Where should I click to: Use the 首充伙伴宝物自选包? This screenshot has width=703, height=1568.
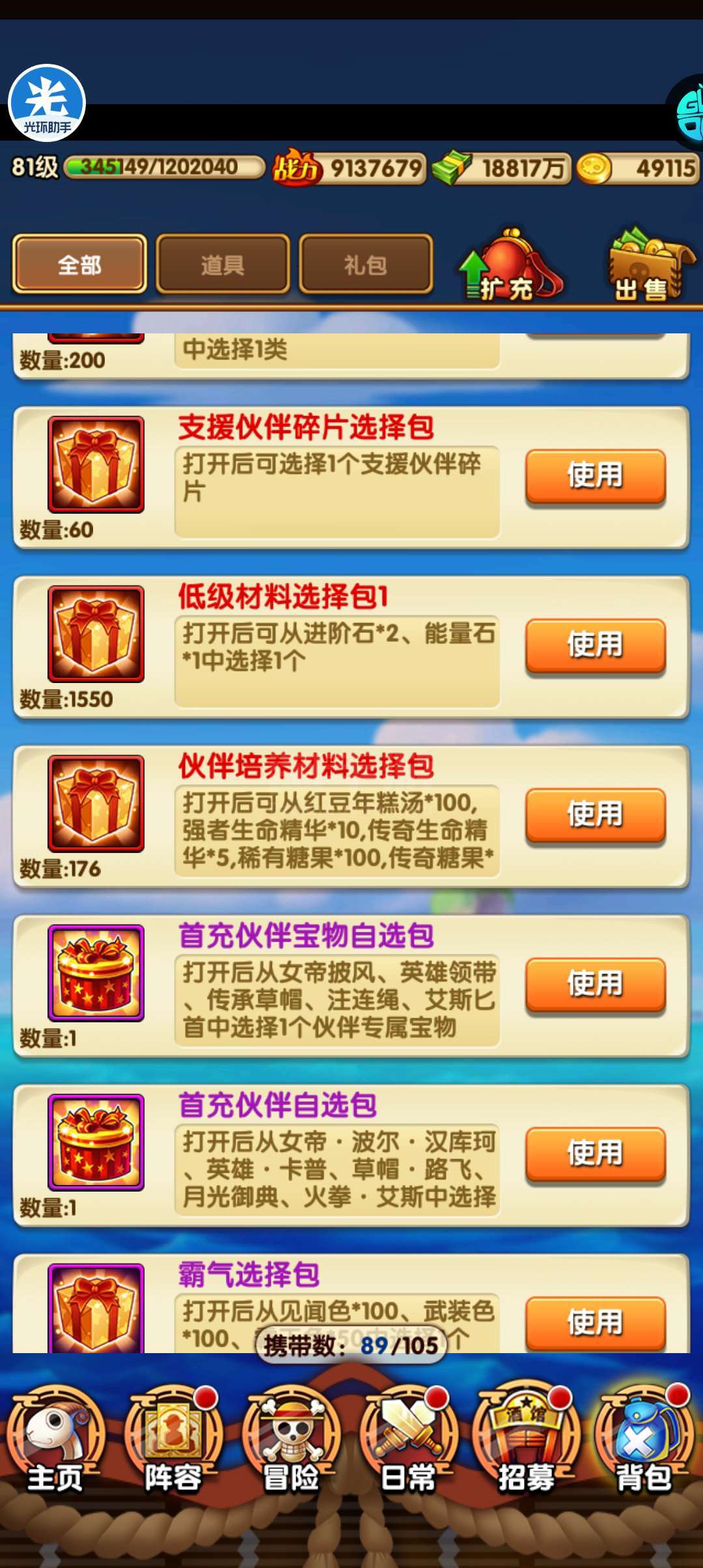click(x=596, y=984)
